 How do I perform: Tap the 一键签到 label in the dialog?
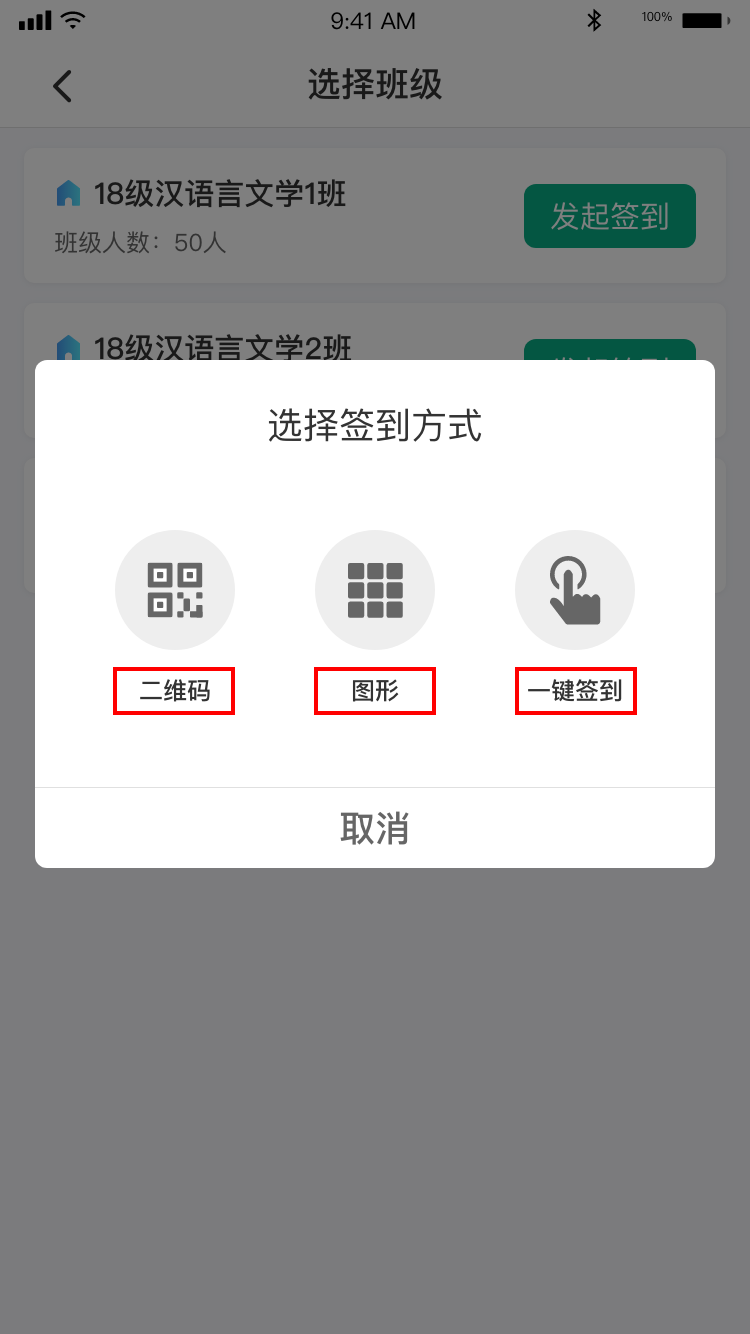tap(576, 690)
